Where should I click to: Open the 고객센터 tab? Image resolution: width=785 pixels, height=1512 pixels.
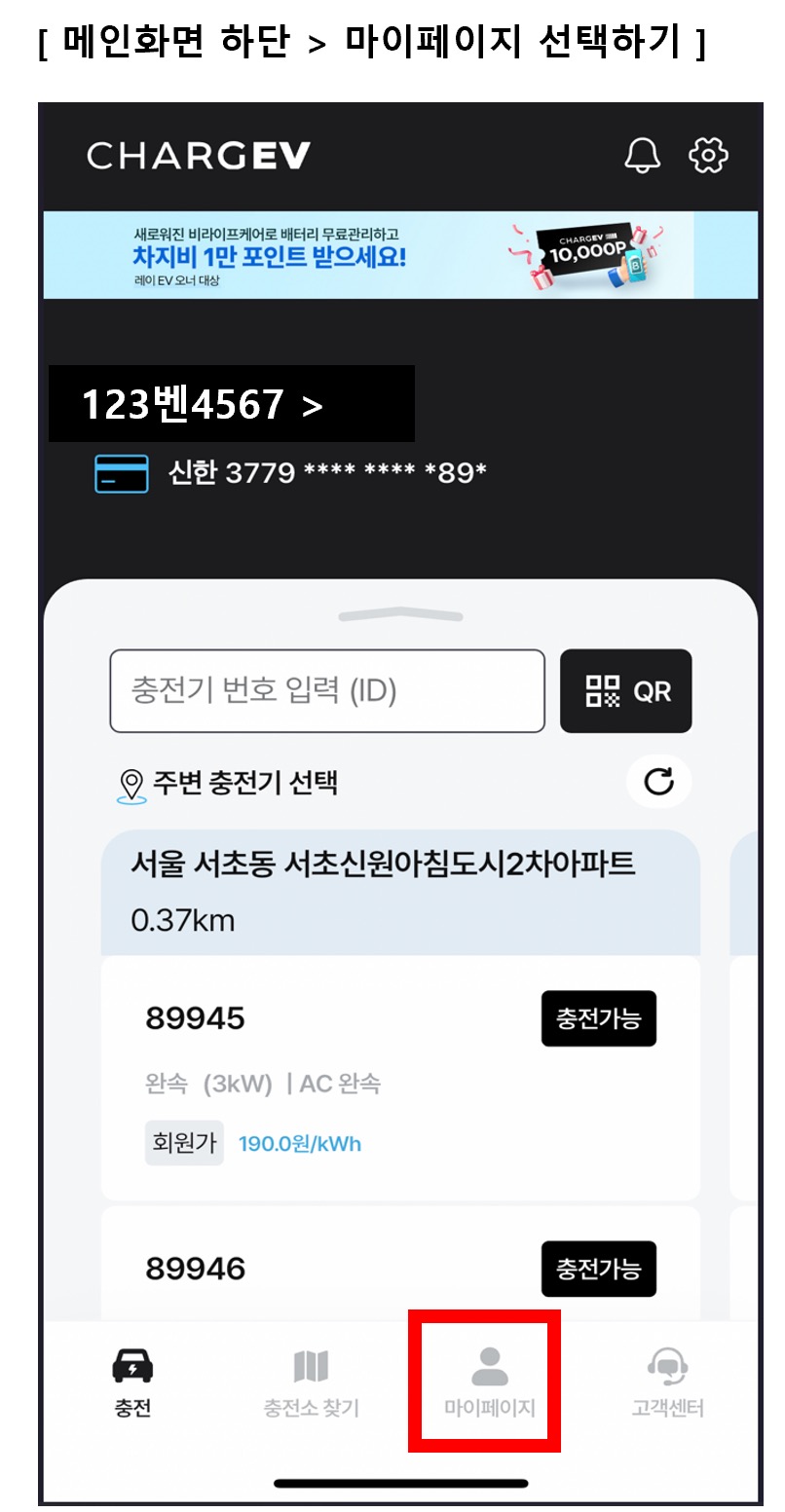pyautogui.click(x=667, y=1383)
